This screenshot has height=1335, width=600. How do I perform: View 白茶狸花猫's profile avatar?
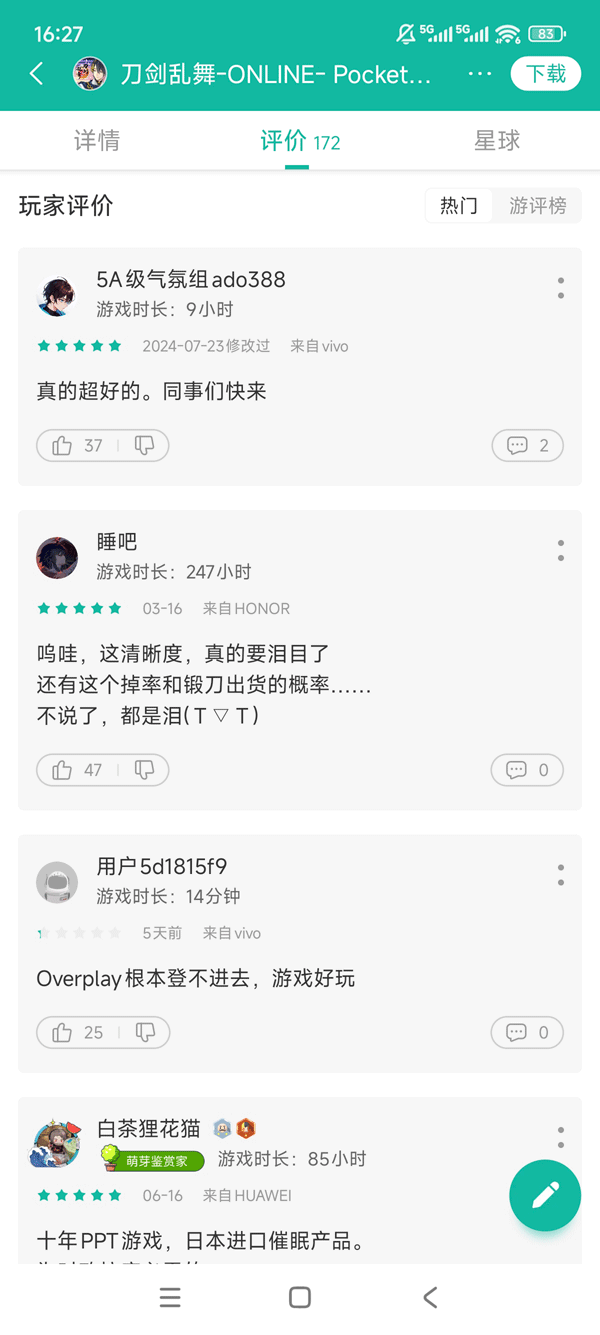click(x=57, y=1145)
